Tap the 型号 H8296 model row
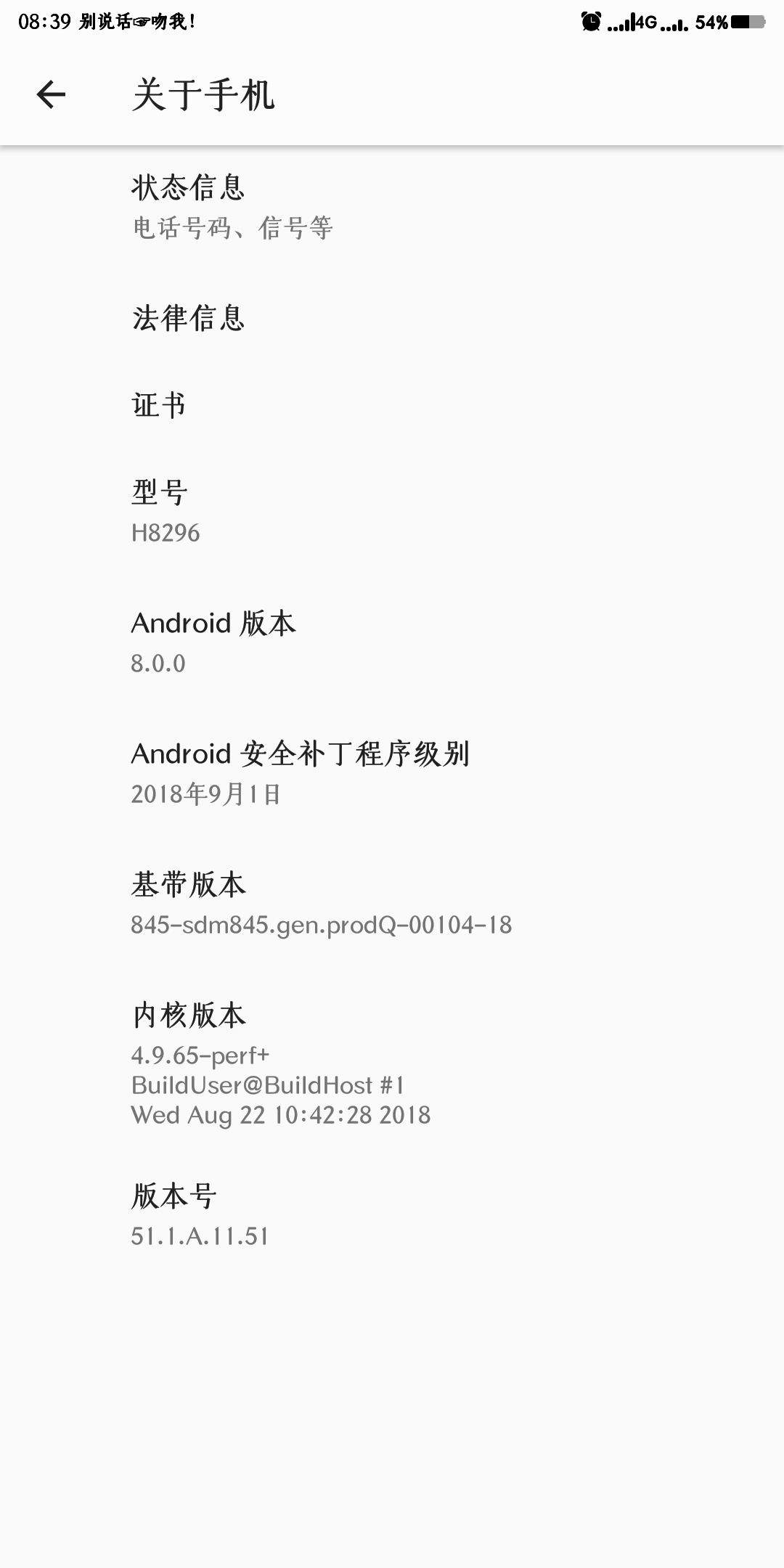This screenshot has width=784, height=1568. (x=392, y=512)
